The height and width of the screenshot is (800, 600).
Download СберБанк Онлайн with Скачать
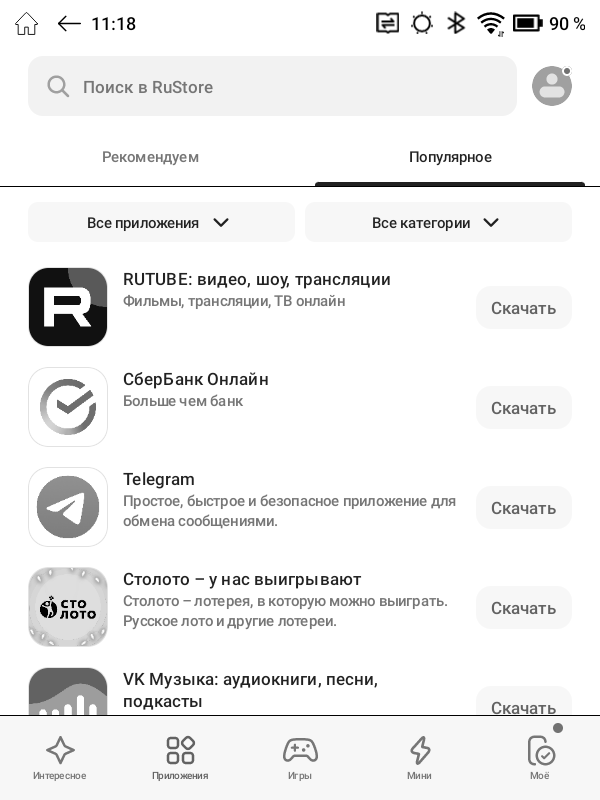coord(523,408)
